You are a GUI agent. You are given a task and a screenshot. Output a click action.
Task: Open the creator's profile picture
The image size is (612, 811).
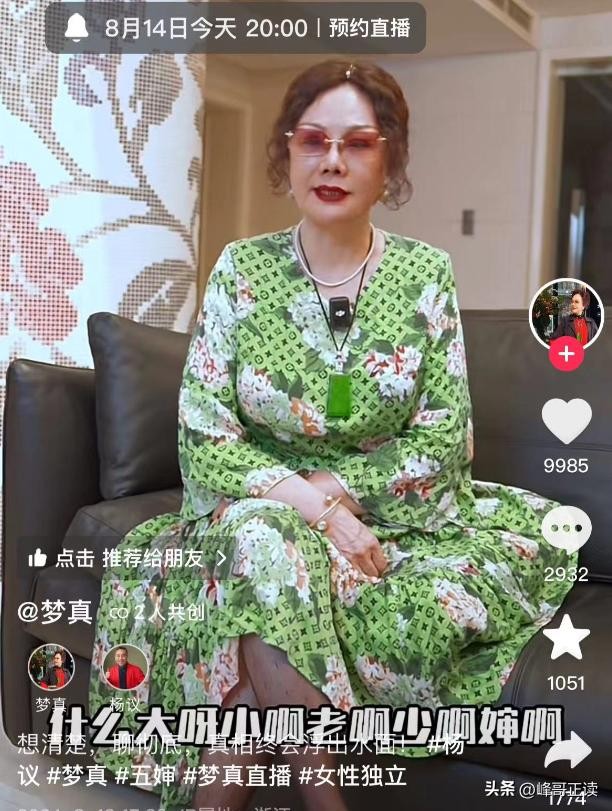[x=566, y=315]
